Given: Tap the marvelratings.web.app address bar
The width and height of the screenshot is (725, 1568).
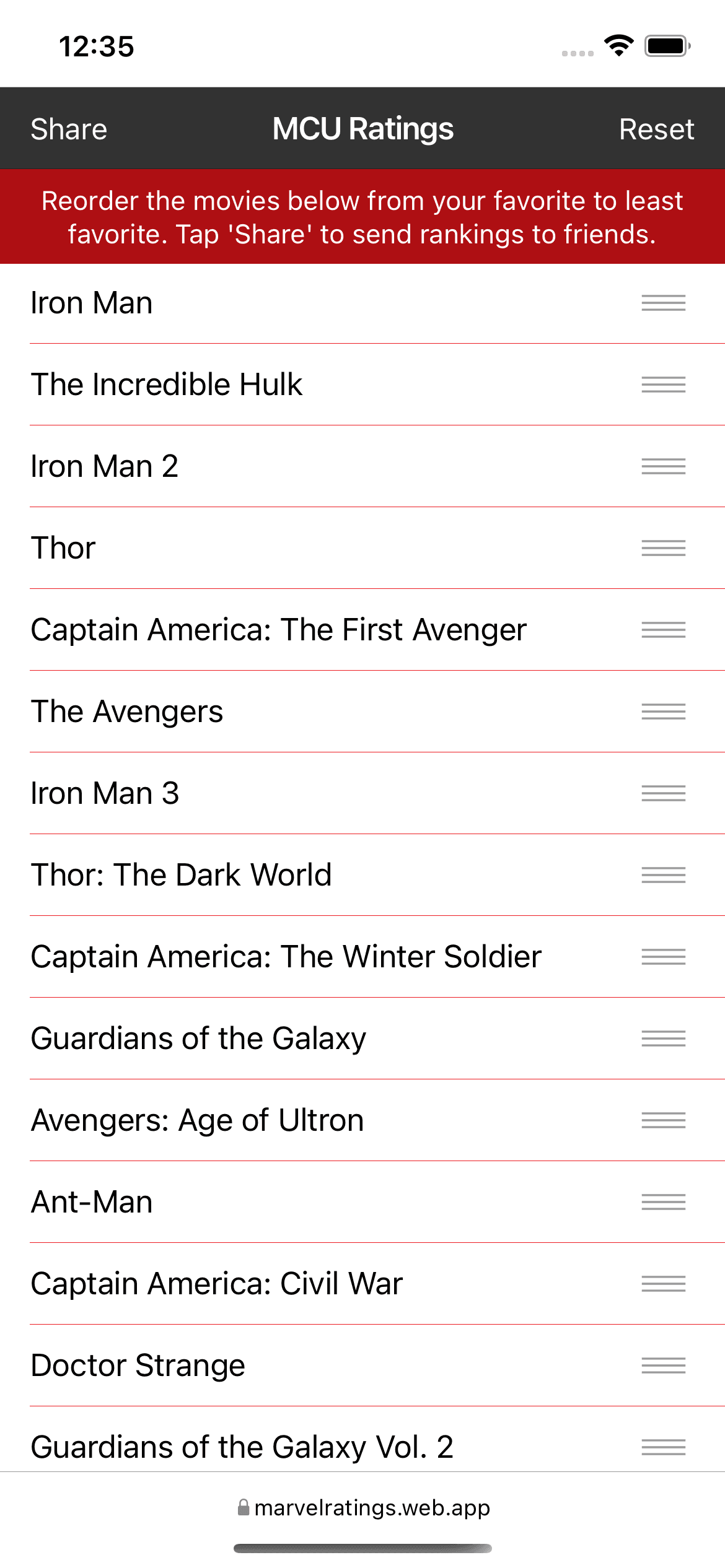Looking at the screenshot, I should pos(363,1507).
